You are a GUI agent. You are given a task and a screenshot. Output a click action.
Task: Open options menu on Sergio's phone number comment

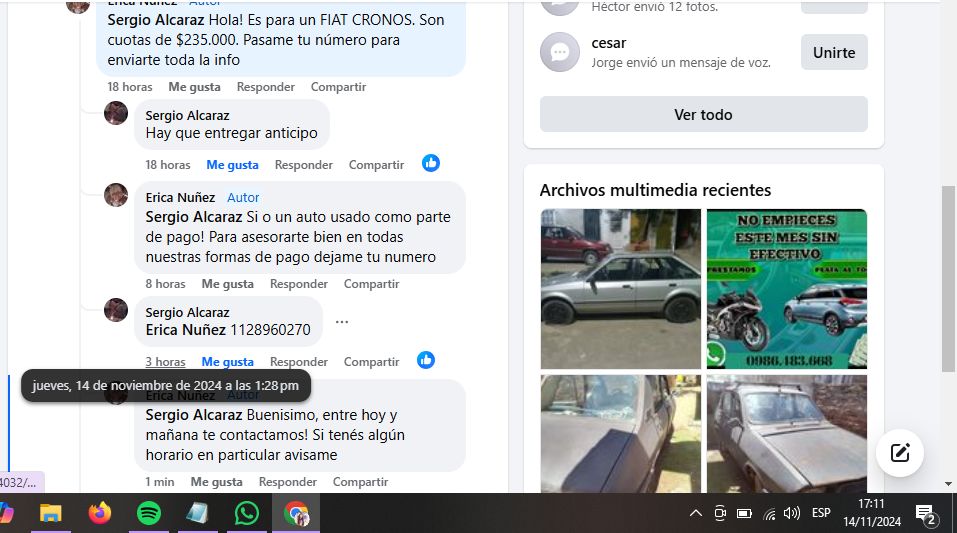(342, 322)
